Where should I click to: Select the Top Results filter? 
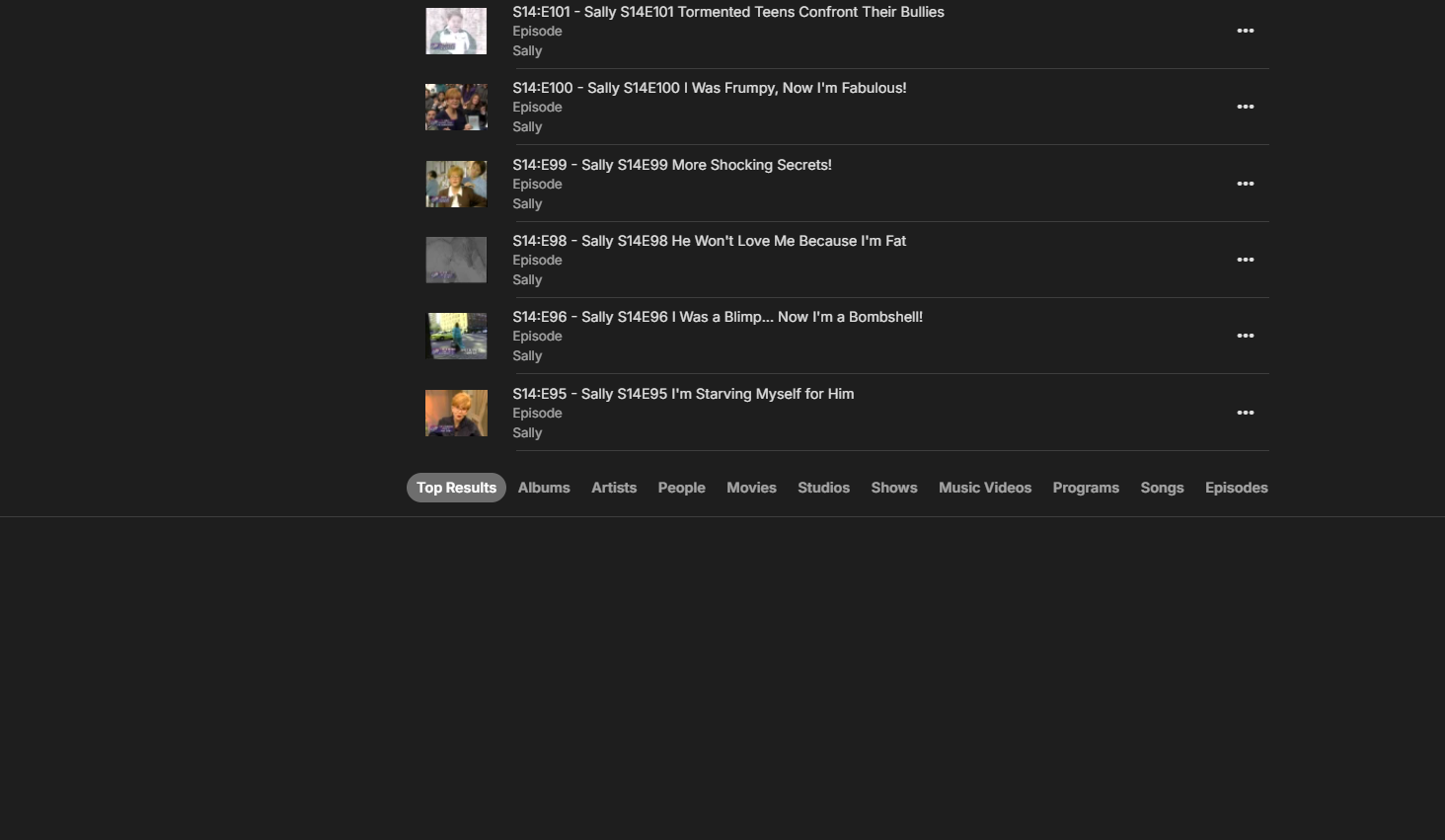[x=456, y=488]
